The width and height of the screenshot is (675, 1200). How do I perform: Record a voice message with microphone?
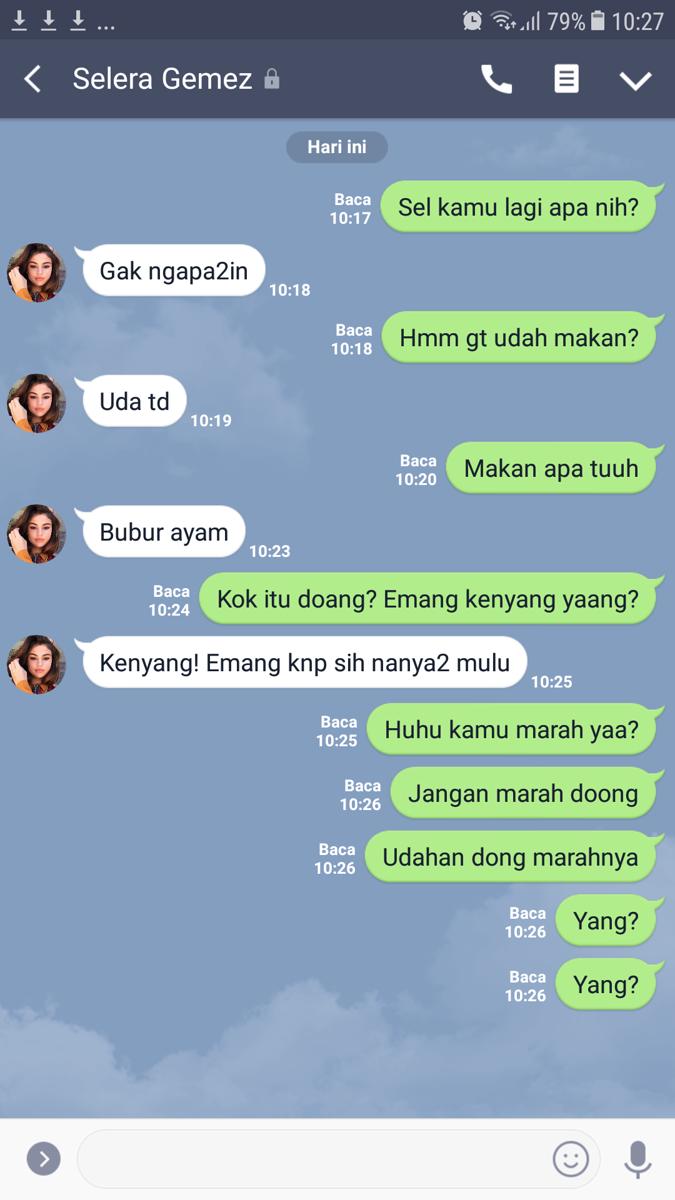pyautogui.click(x=638, y=1159)
